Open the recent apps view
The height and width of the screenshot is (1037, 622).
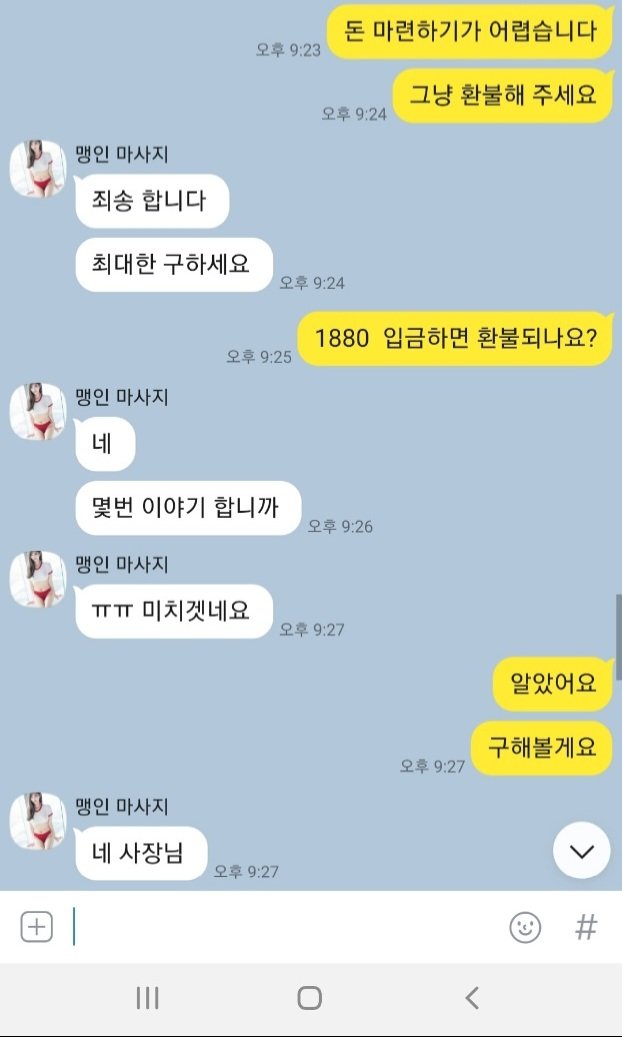[147, 997]
